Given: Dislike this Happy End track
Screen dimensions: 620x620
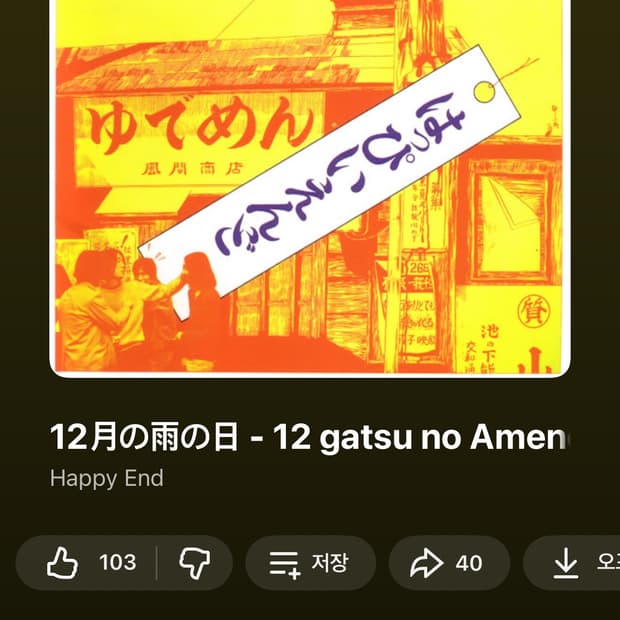Looking at the screenshot, I should pyautogui.click(x=194, y=563).
